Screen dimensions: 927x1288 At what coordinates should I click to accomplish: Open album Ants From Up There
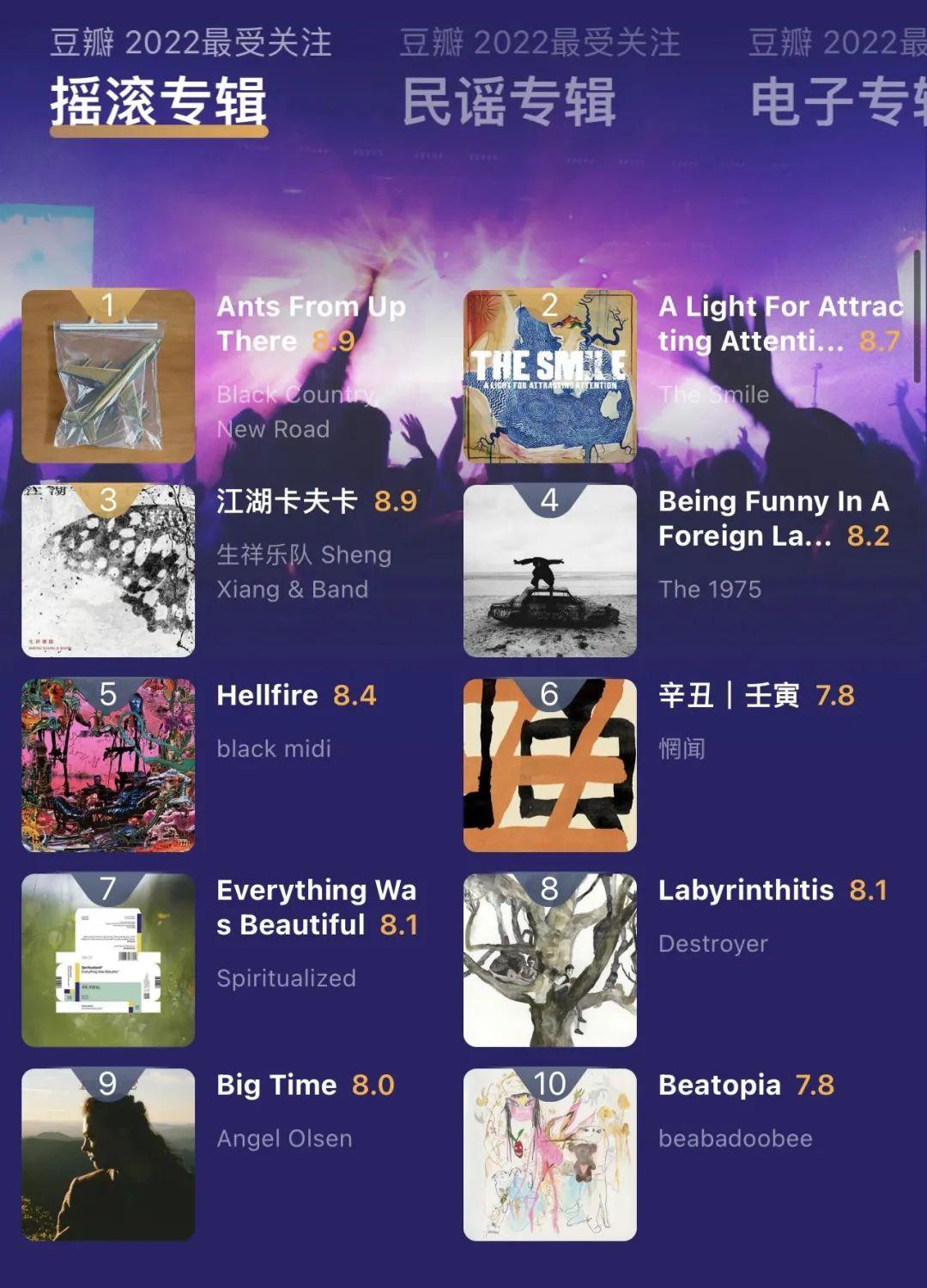pyautogui.click(x=108, y=376)
